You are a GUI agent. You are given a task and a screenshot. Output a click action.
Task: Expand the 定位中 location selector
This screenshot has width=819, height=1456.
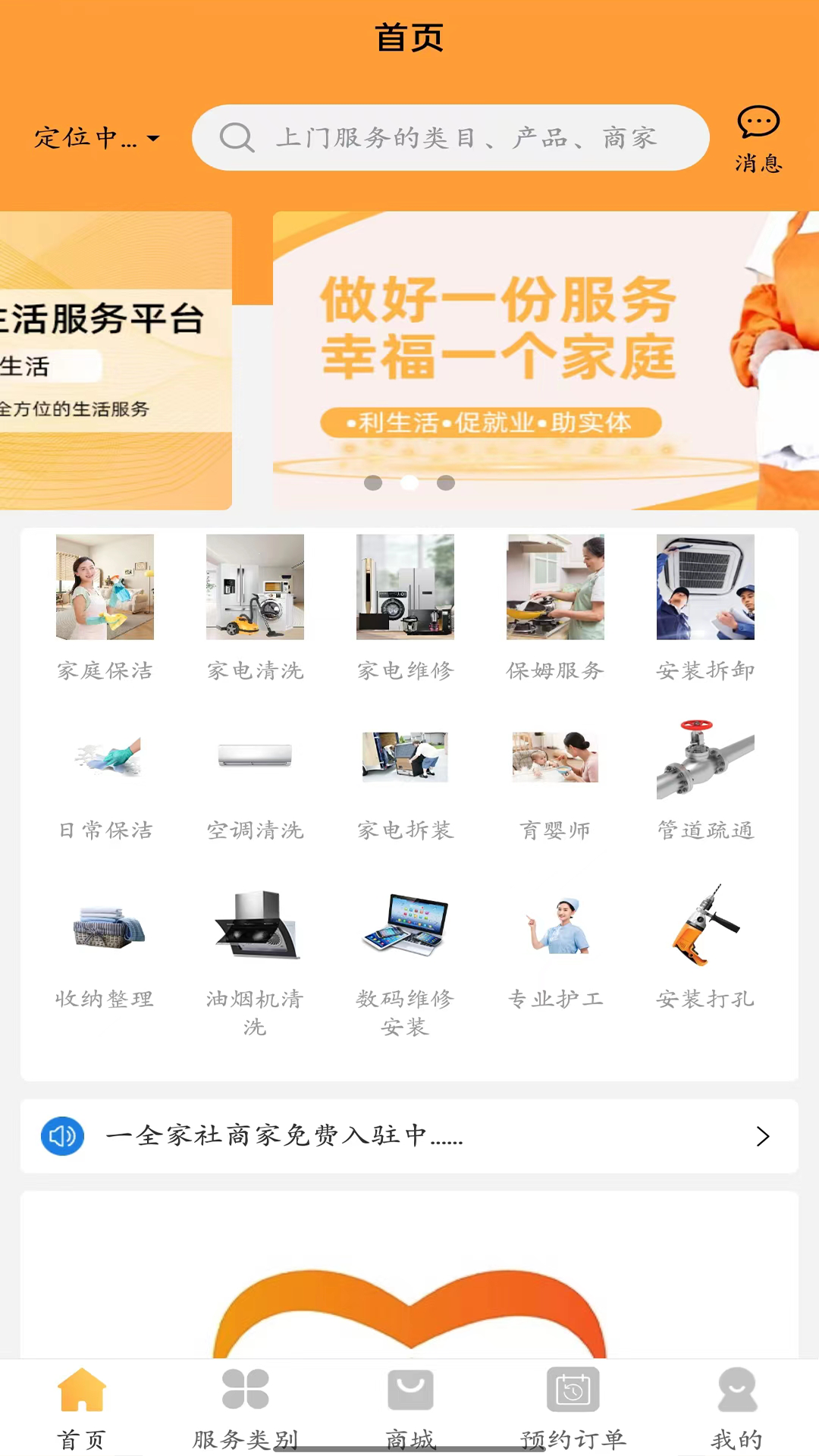[x=95, y=138]
